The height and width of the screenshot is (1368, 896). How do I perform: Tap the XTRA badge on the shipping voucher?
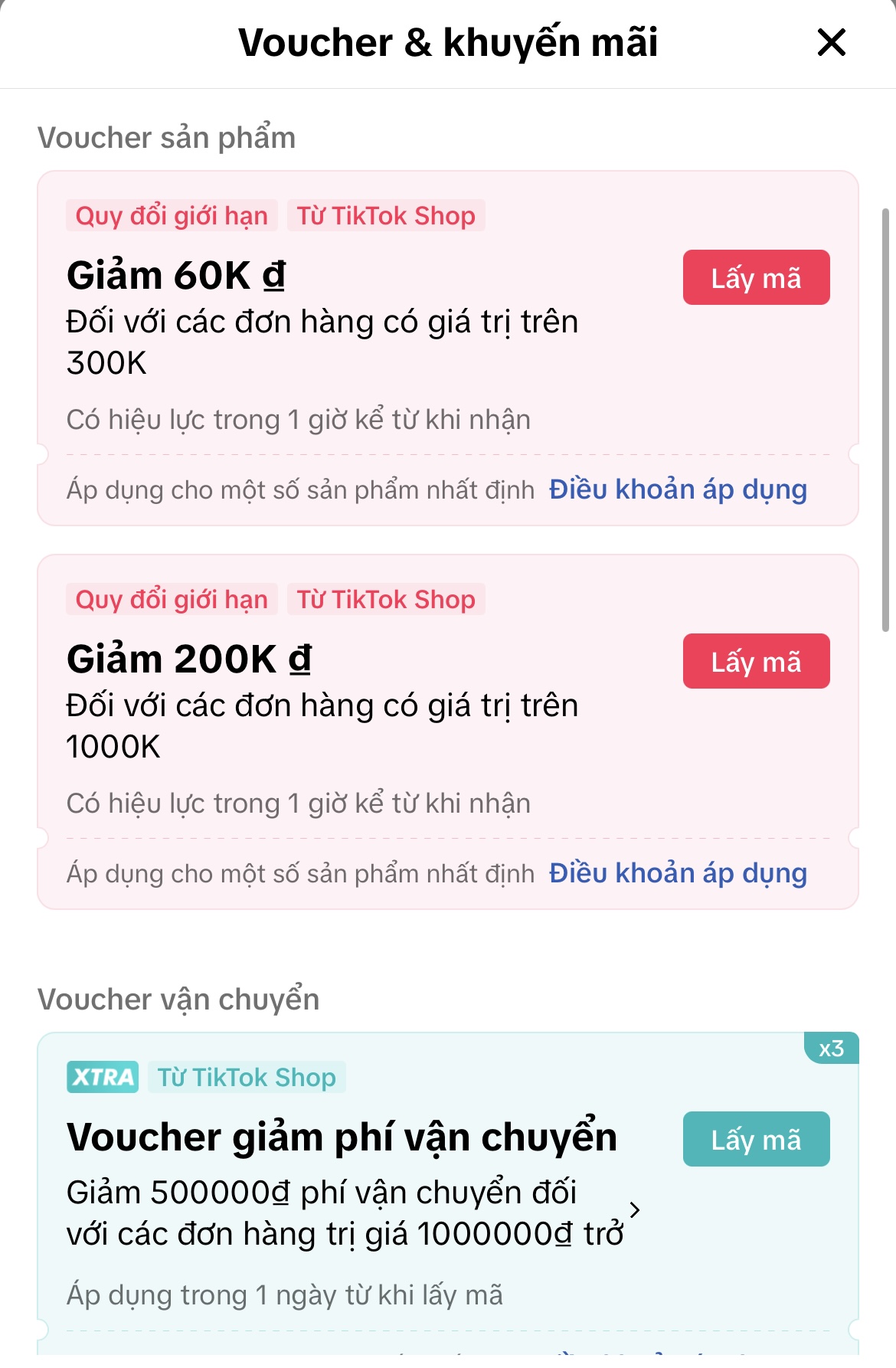click(x=103, y=1077)
